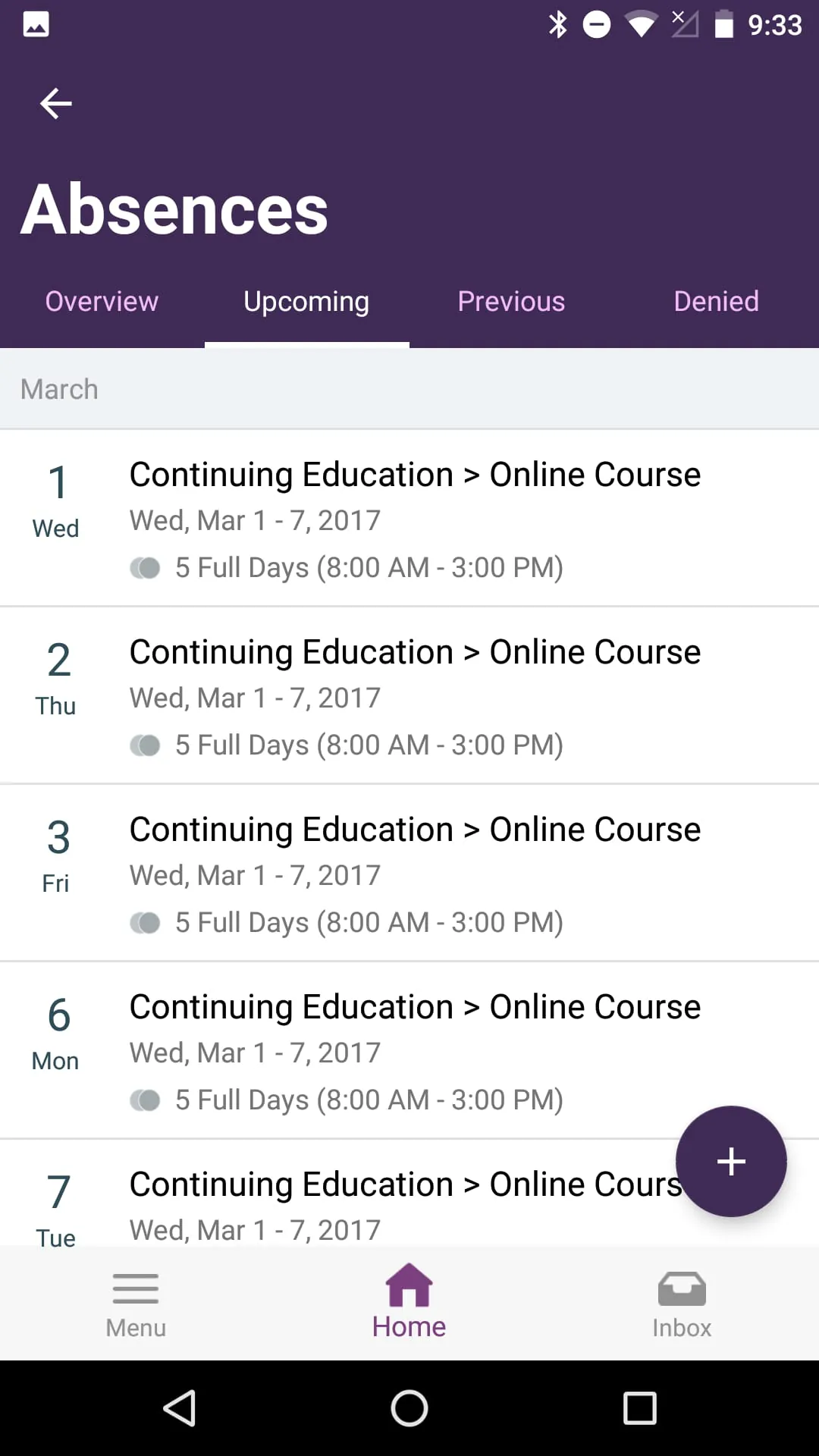
Task: Tap the selected Upcoming tab
Action: 306,301
